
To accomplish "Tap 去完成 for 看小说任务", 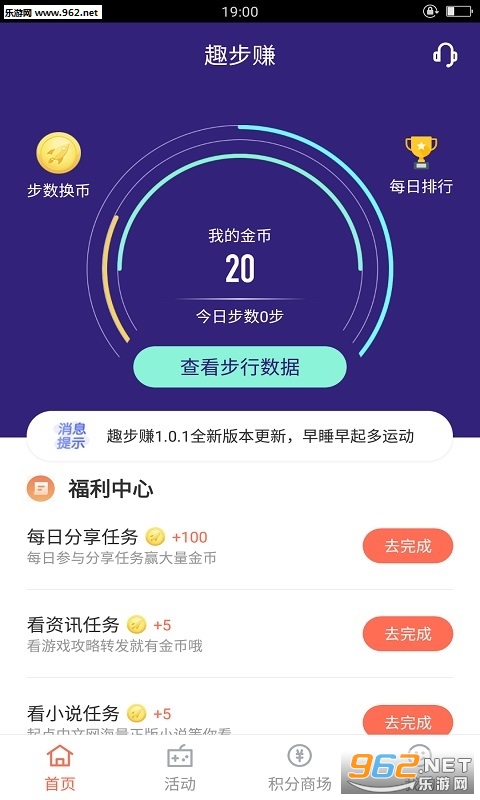I will click(x=408, y=720).
